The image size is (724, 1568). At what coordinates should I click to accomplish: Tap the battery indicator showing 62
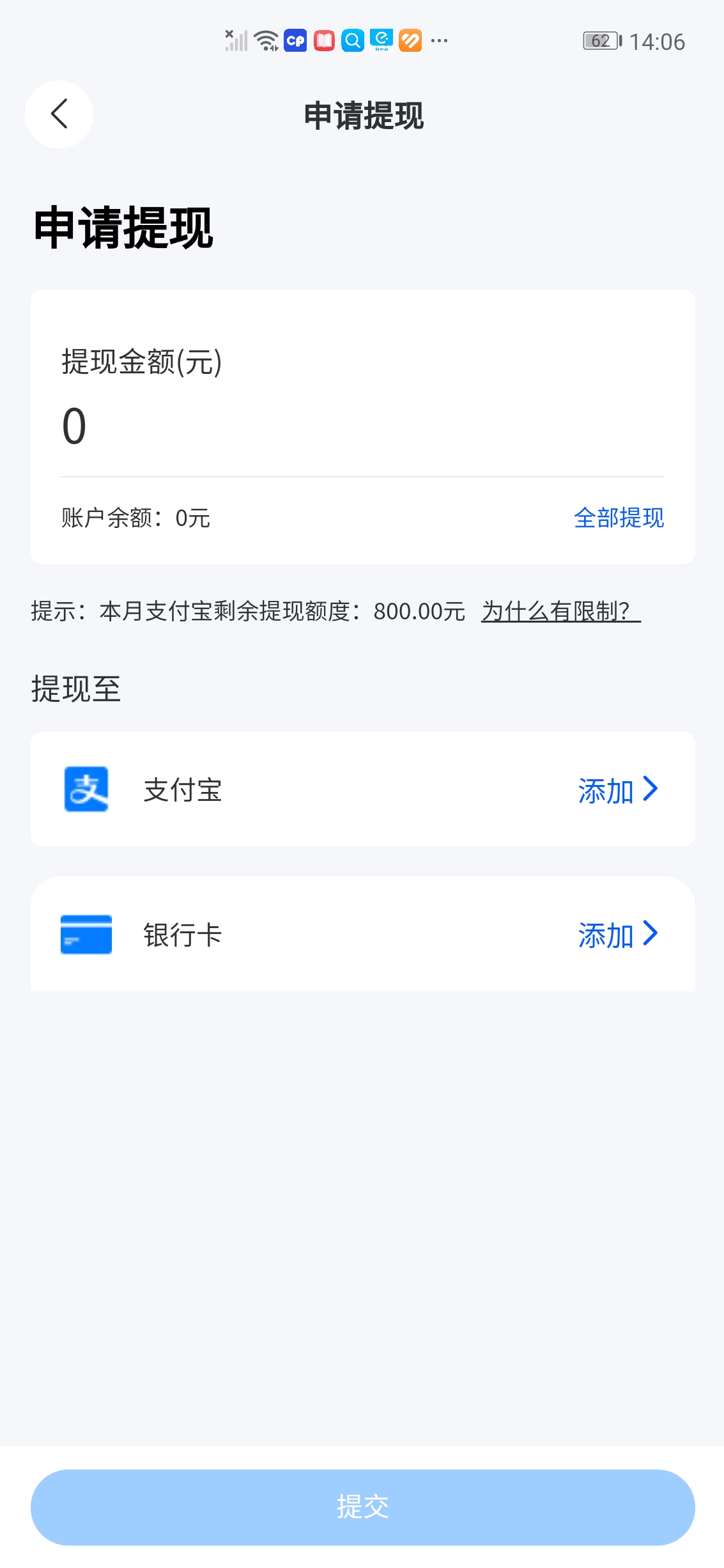point(599,41)
